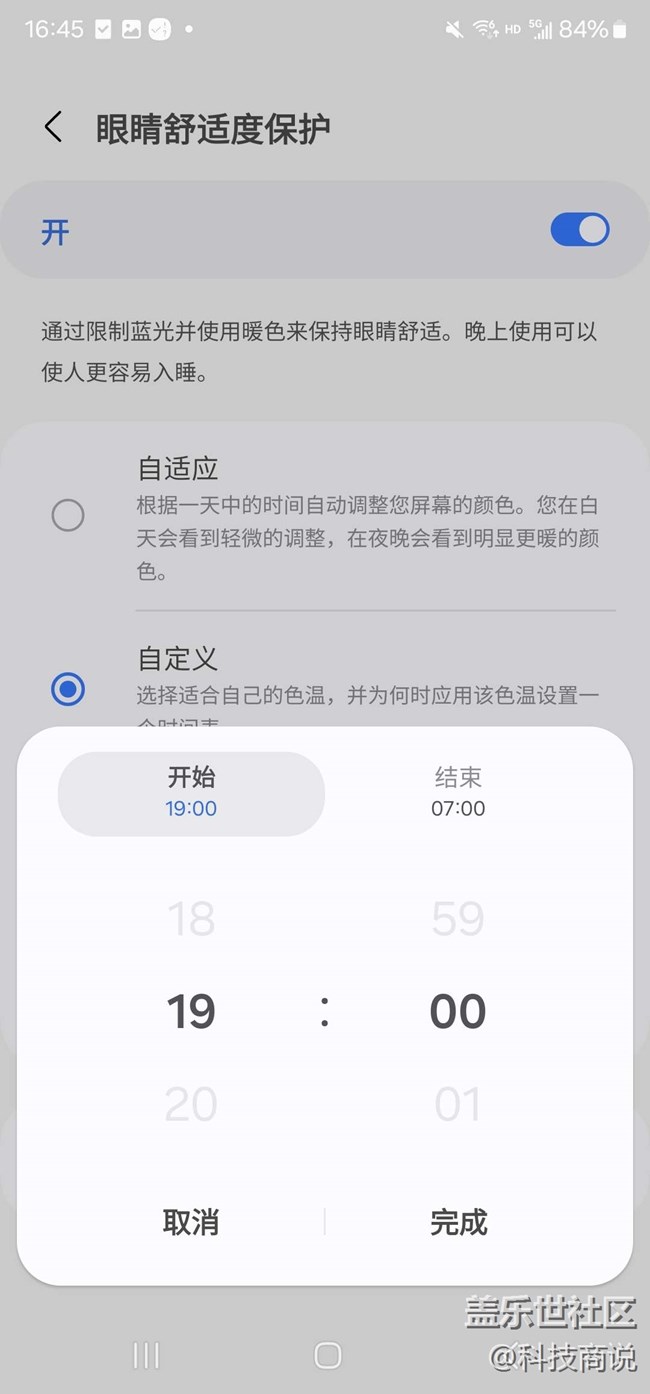Tap hour 20 in the picker
650x1394 pixels.
point(191,1104)
